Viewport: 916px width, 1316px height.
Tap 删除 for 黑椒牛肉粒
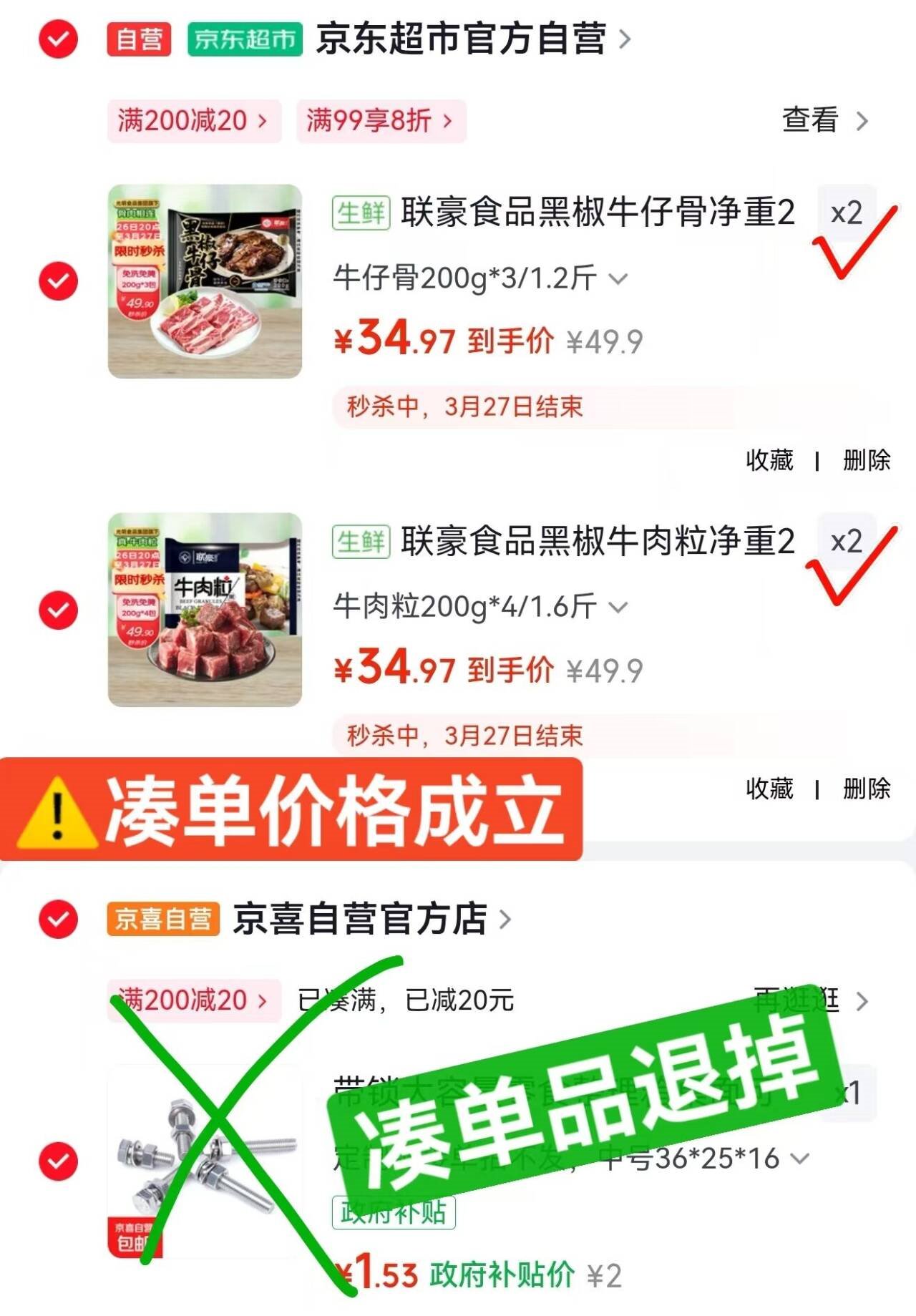tap(866, 789)
